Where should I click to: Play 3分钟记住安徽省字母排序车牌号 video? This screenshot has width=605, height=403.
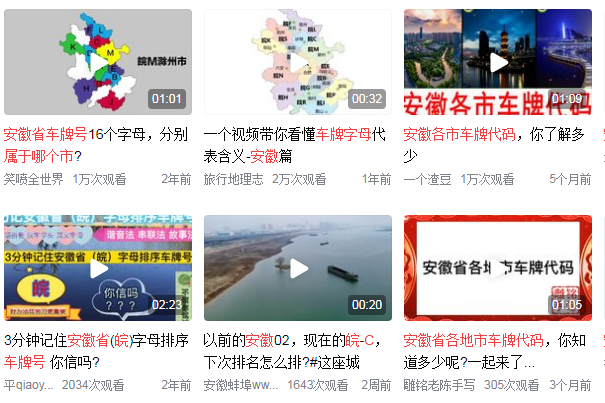click(x=97, y=268)
